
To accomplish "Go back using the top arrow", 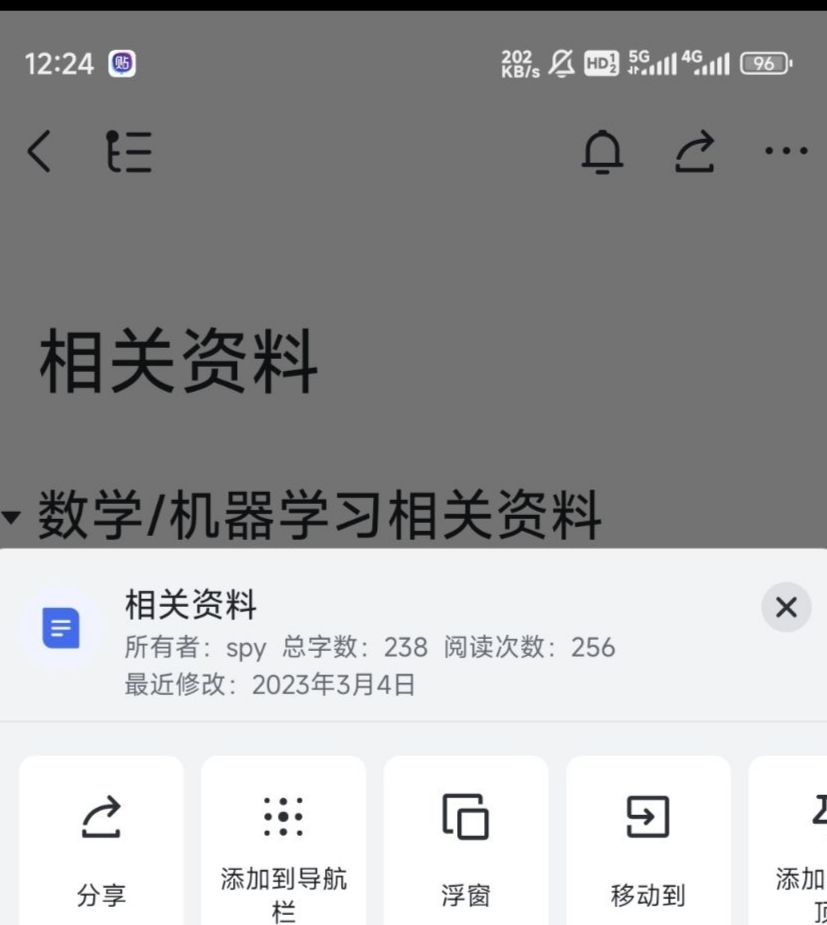I will (x=39, y=152).
